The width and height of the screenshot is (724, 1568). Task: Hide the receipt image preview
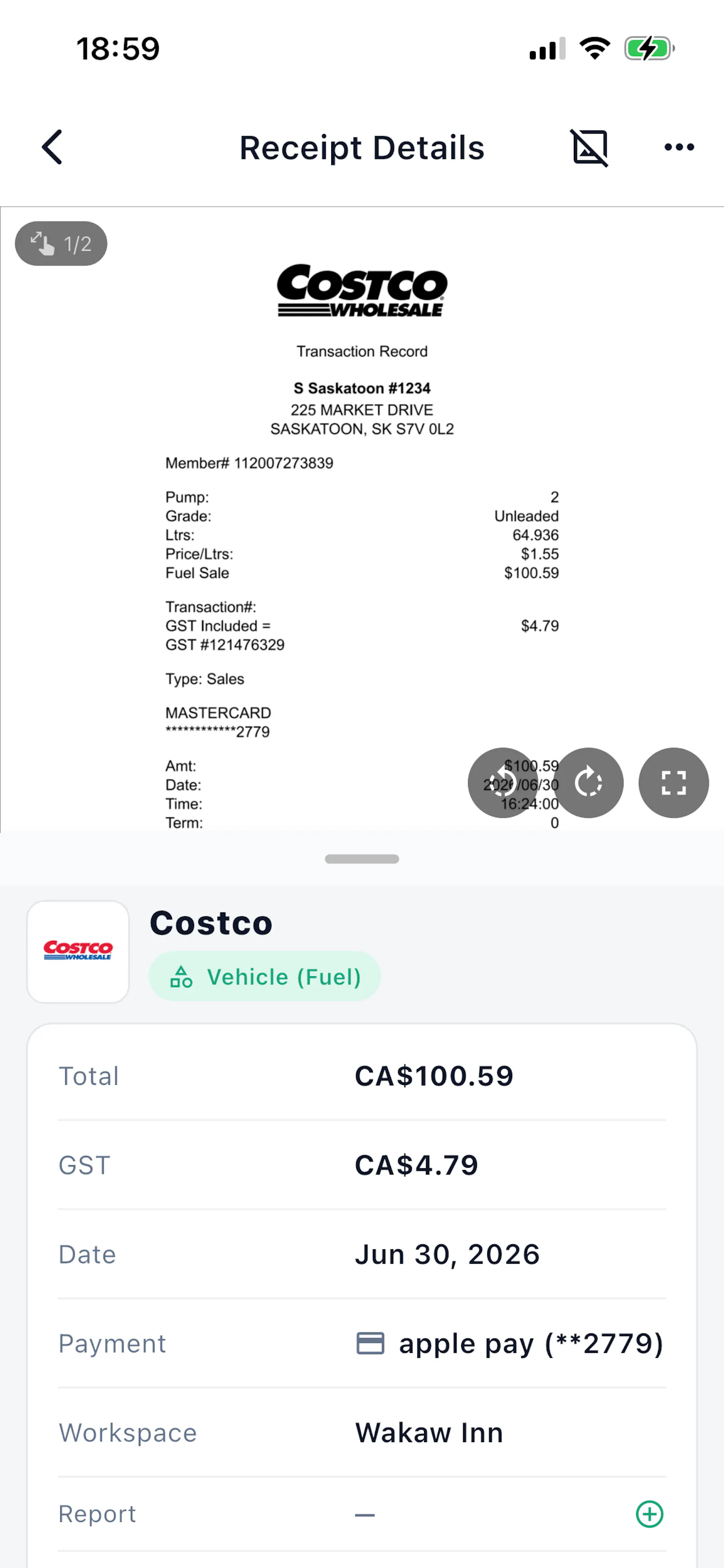[x=590, y=147]
